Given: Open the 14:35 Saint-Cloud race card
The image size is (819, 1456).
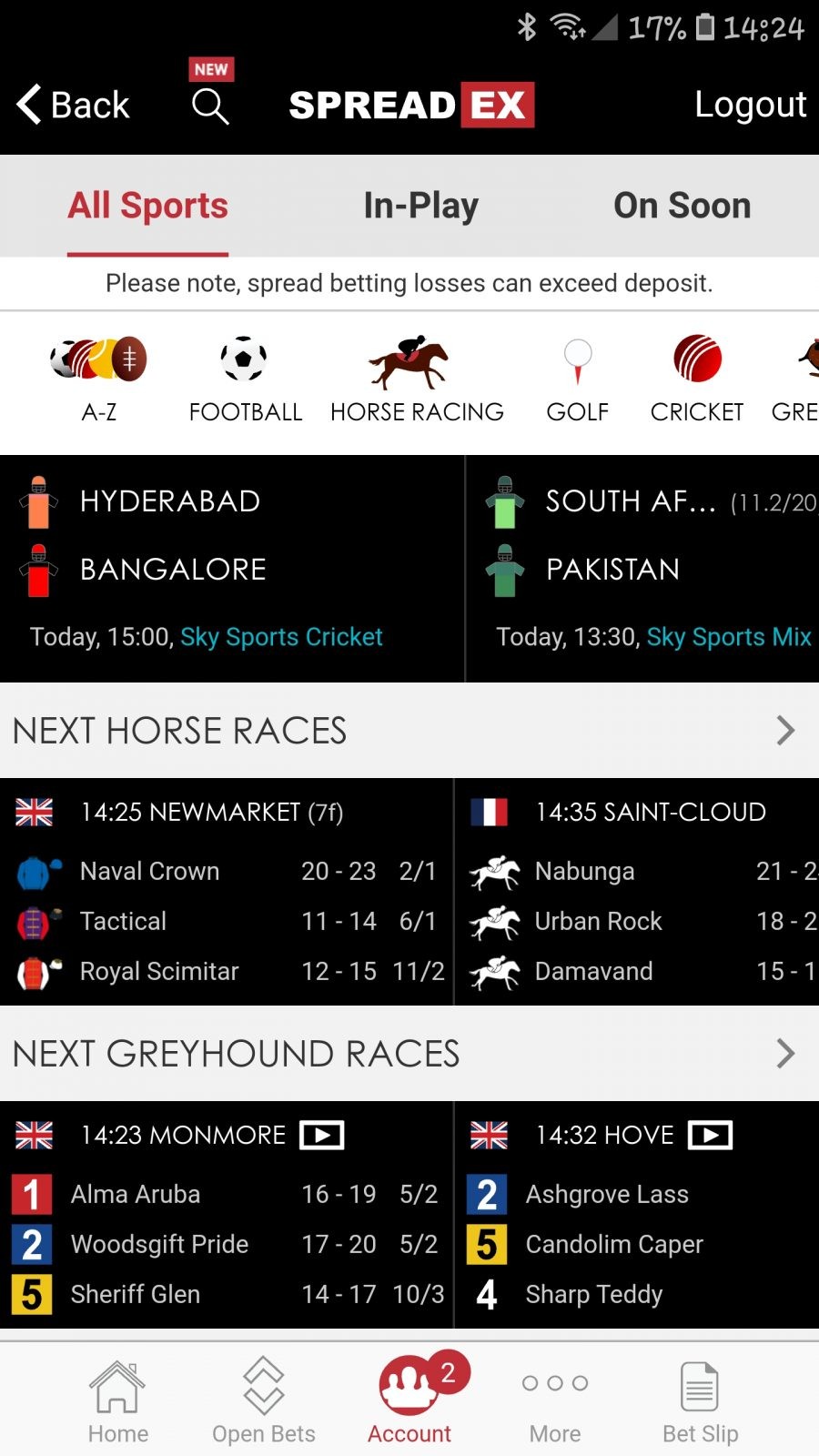Looking at the screenshot, I should click(x=649, y=812).
